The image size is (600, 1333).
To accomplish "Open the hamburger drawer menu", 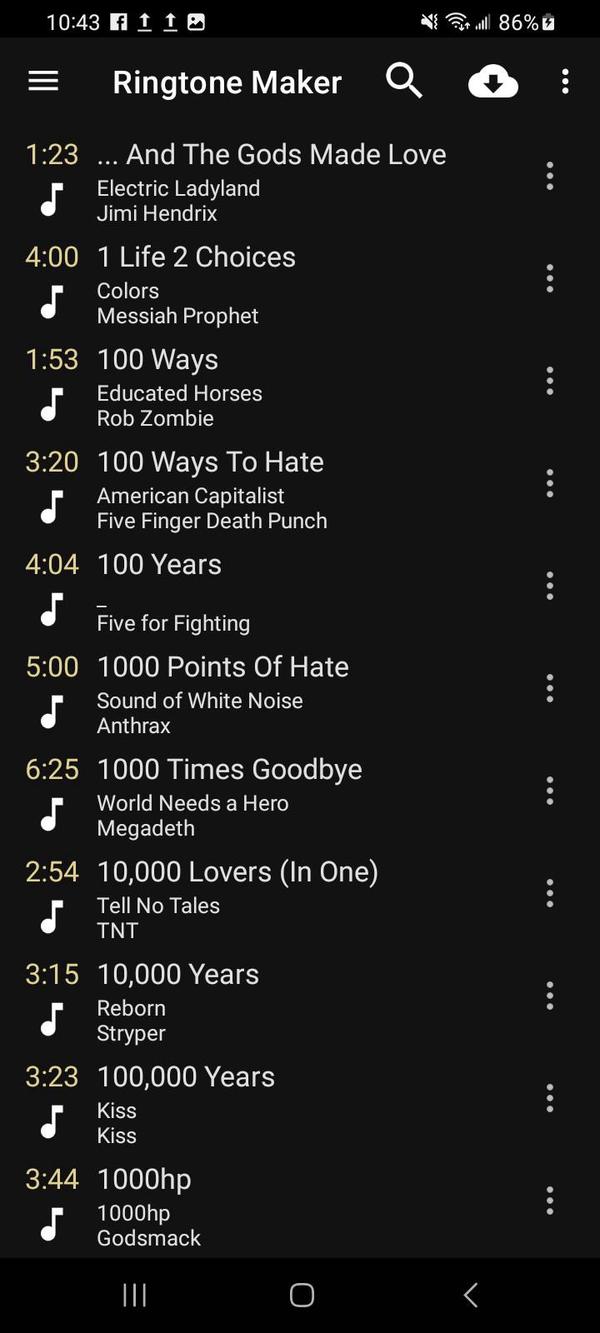I will coord(43,82).
